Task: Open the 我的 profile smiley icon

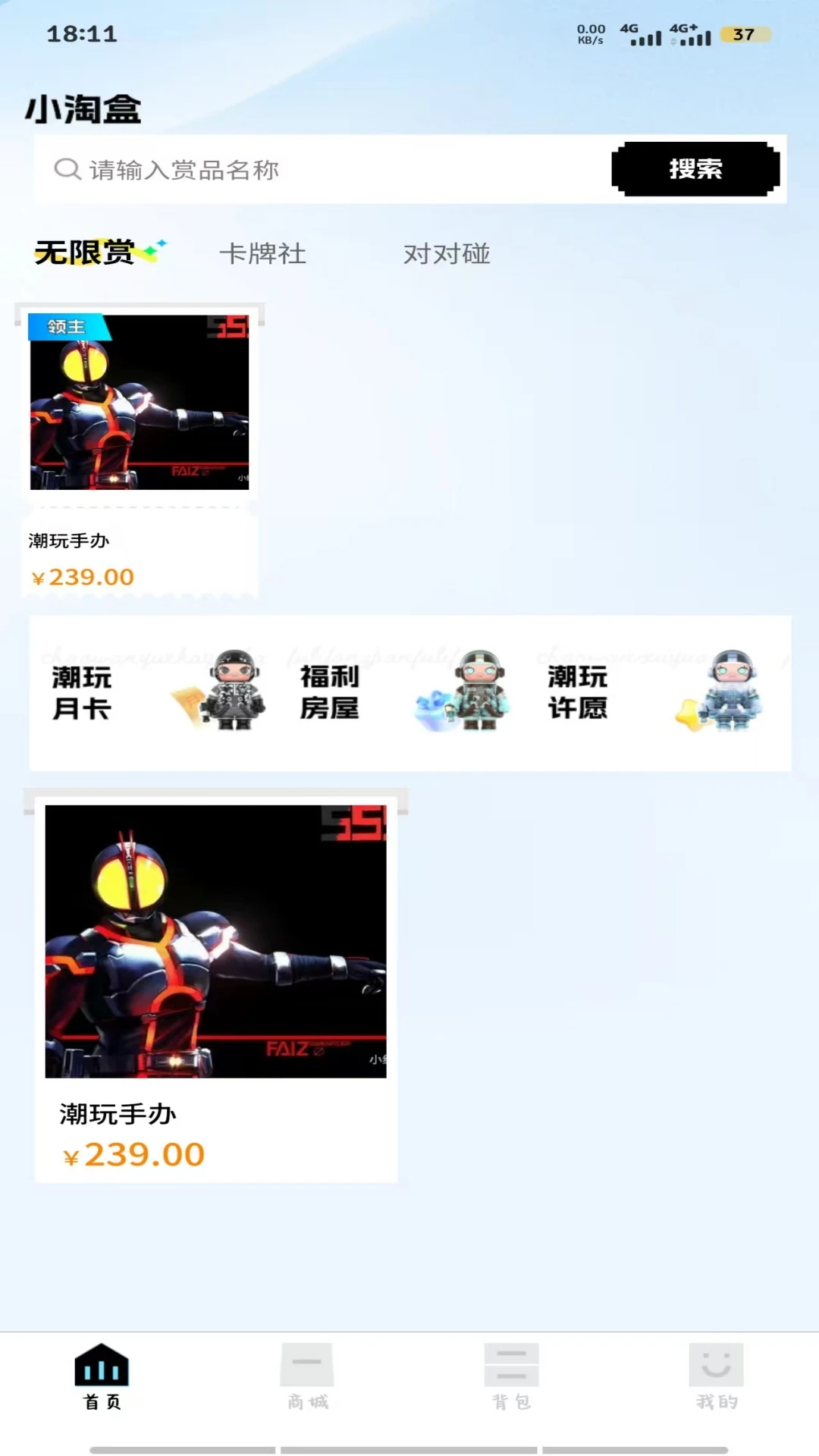Action: point(714,1363)
